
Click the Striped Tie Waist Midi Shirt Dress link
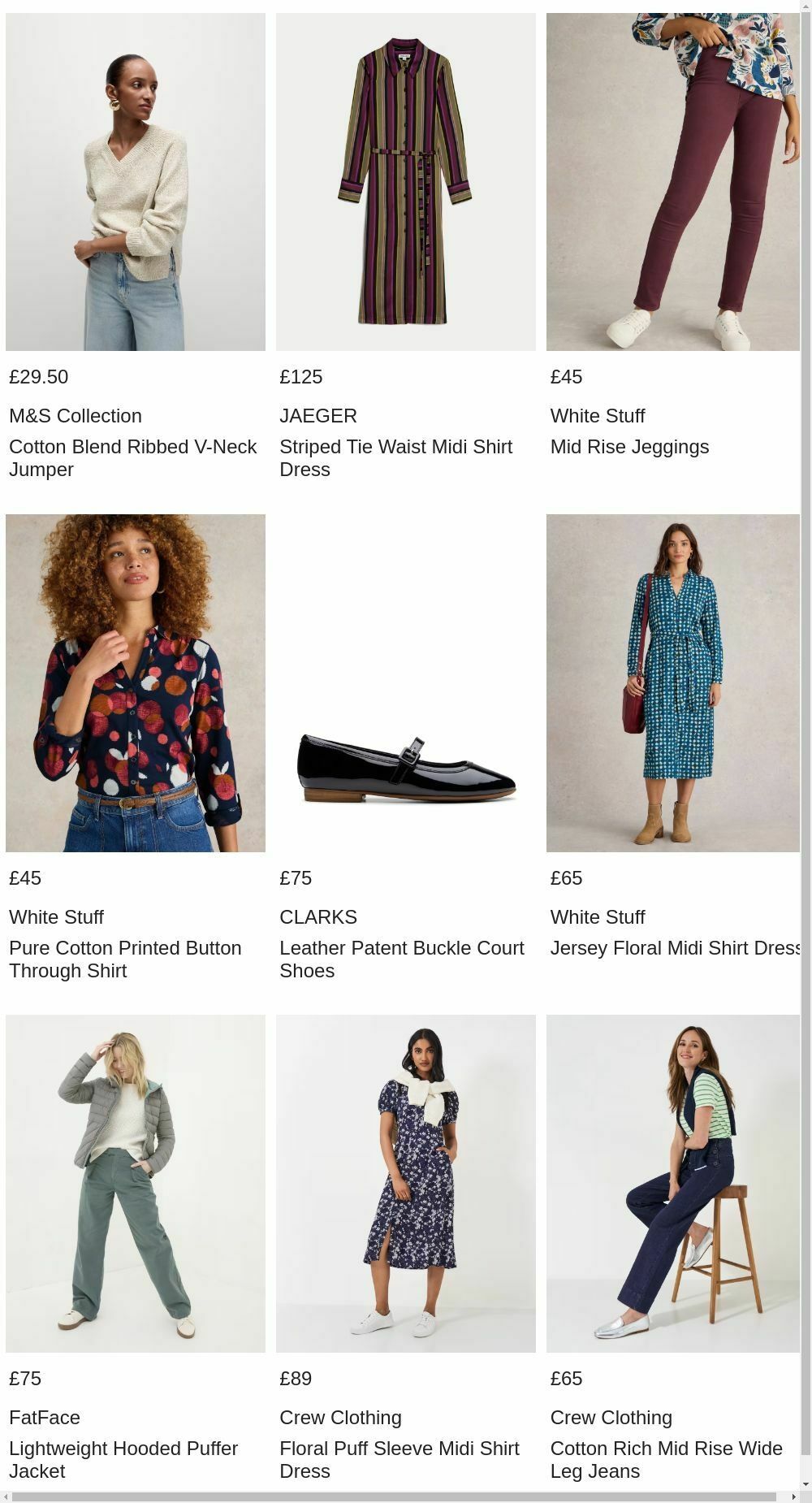396,457
